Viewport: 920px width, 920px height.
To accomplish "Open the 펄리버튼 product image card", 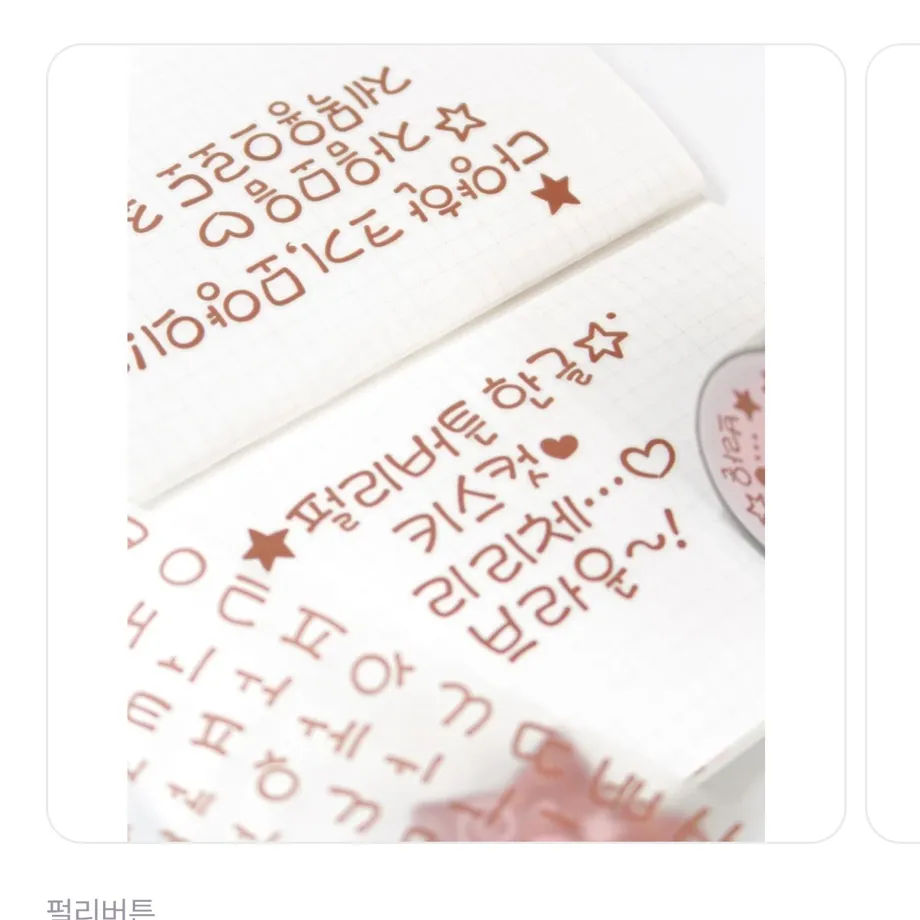I will point(446,443).
